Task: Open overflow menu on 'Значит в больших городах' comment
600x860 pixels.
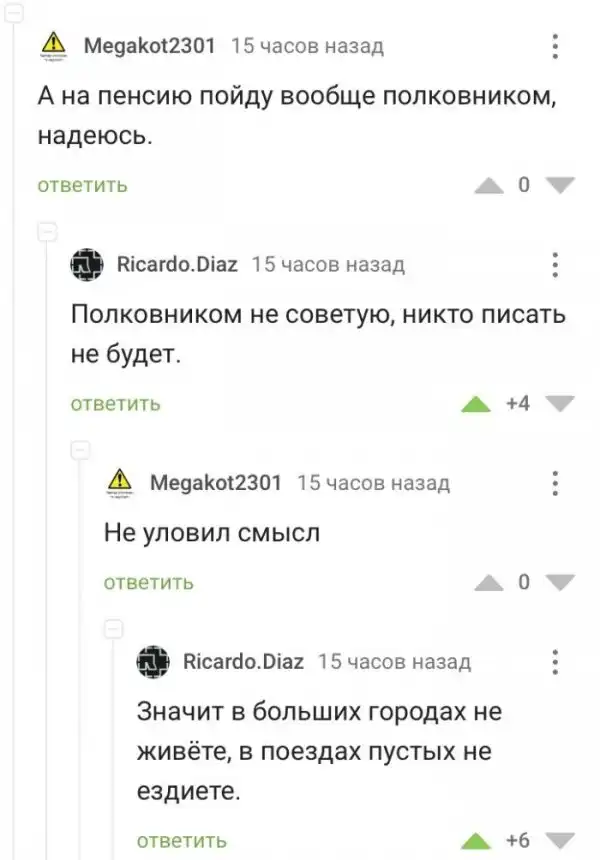Action: (556, 662)
